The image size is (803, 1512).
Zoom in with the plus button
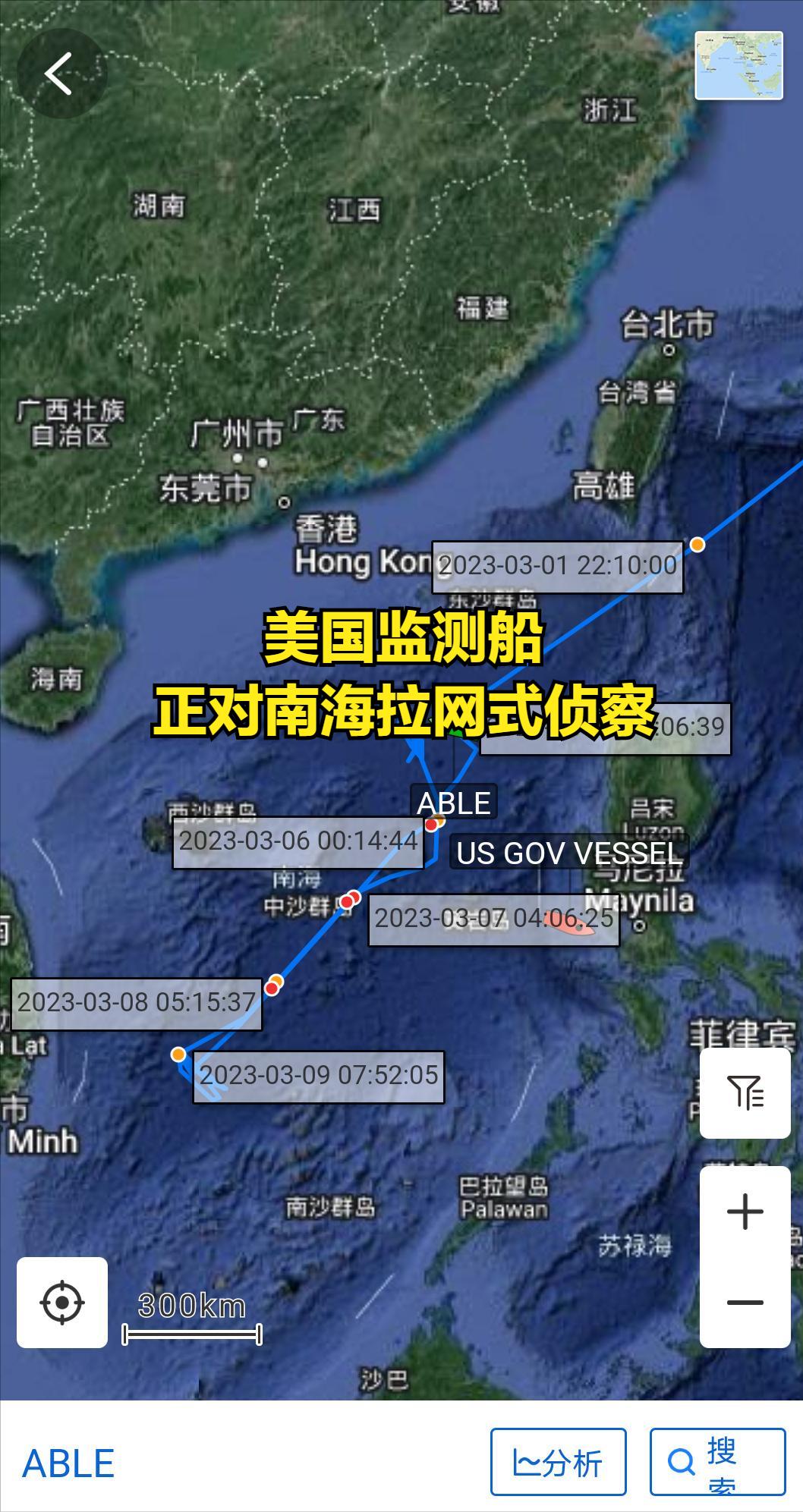(745, 1212)
